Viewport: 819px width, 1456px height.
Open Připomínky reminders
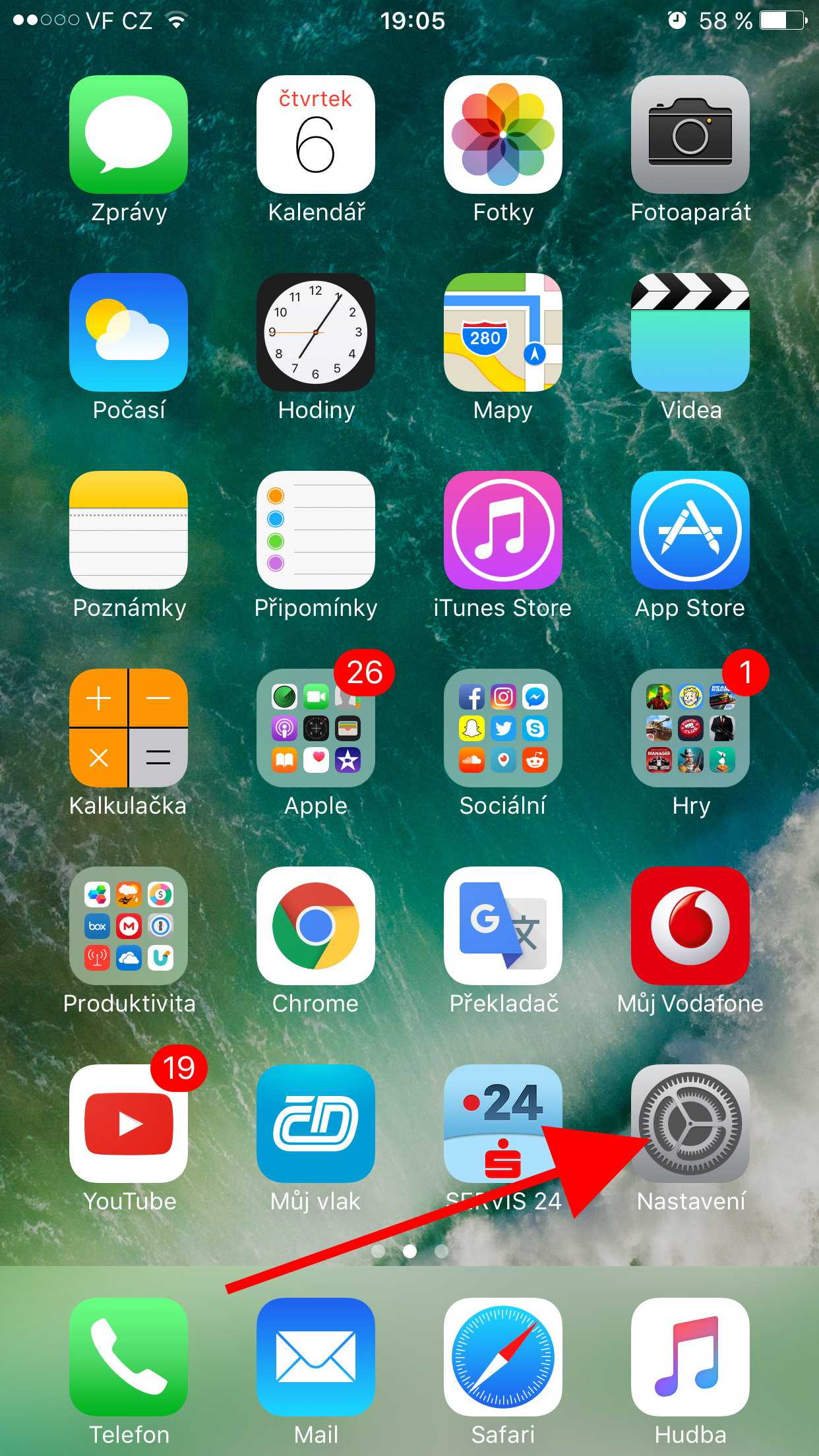click(x=316, y=530)
